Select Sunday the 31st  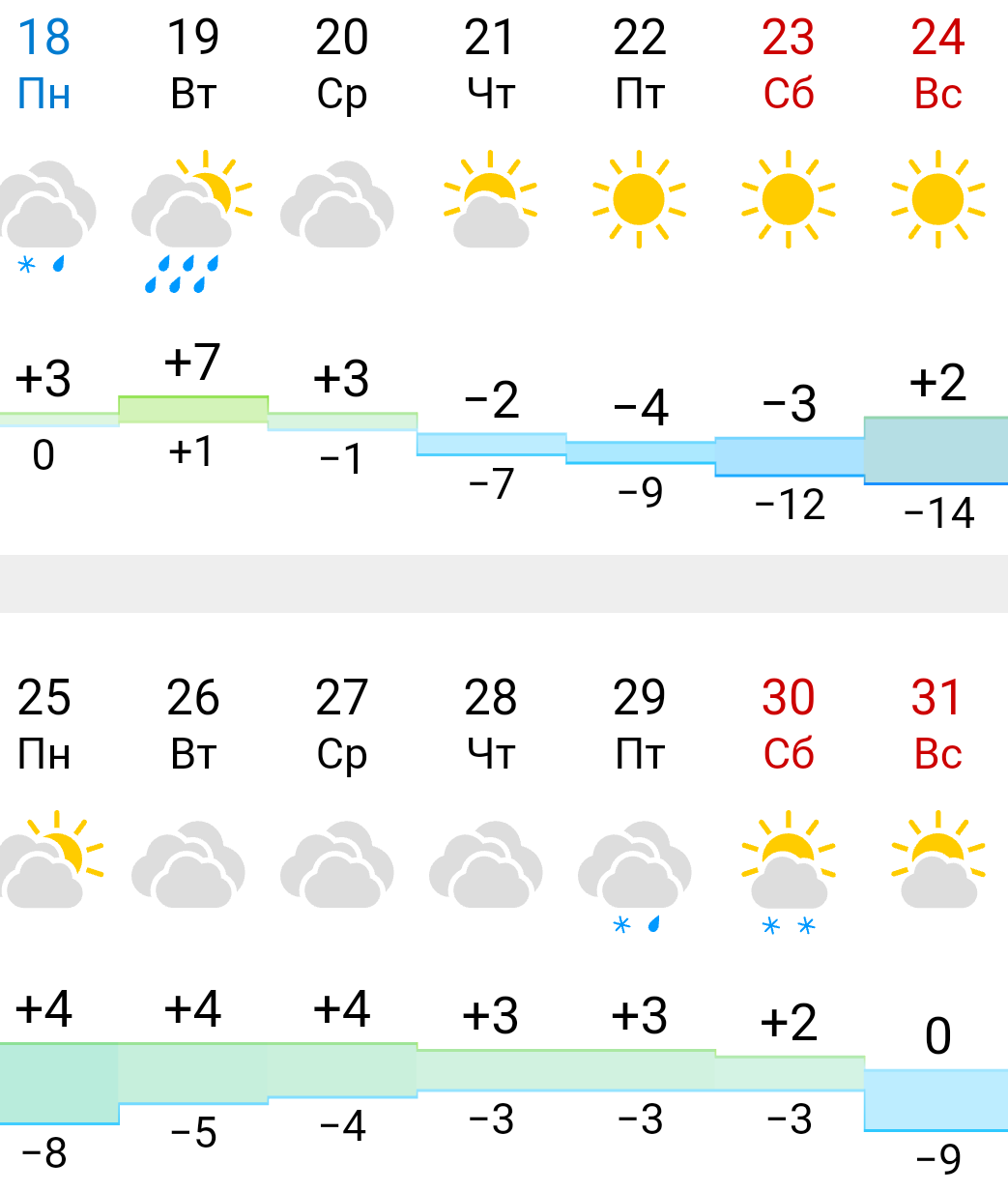[937, 724]
